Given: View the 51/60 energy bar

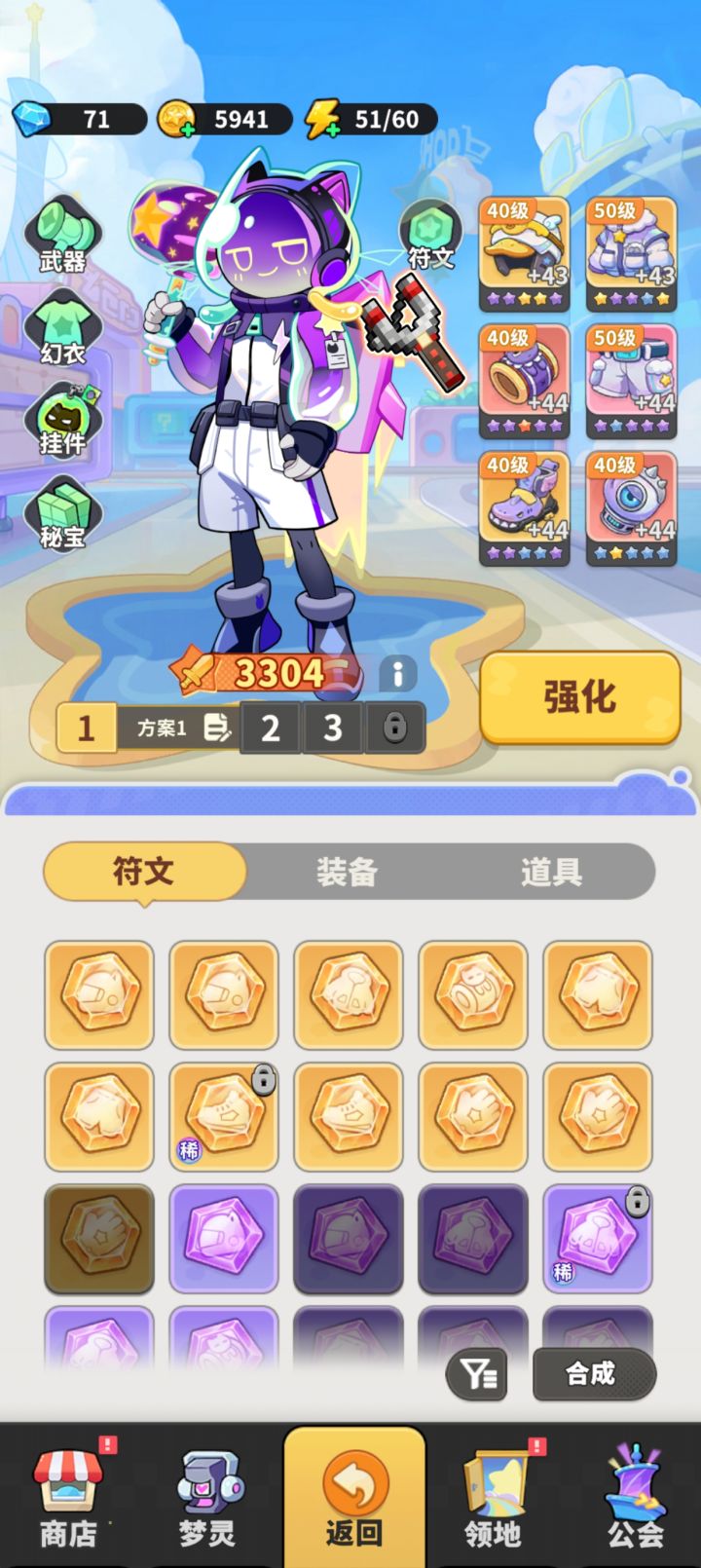Looking at the screenshot, I should pos(371,119).
